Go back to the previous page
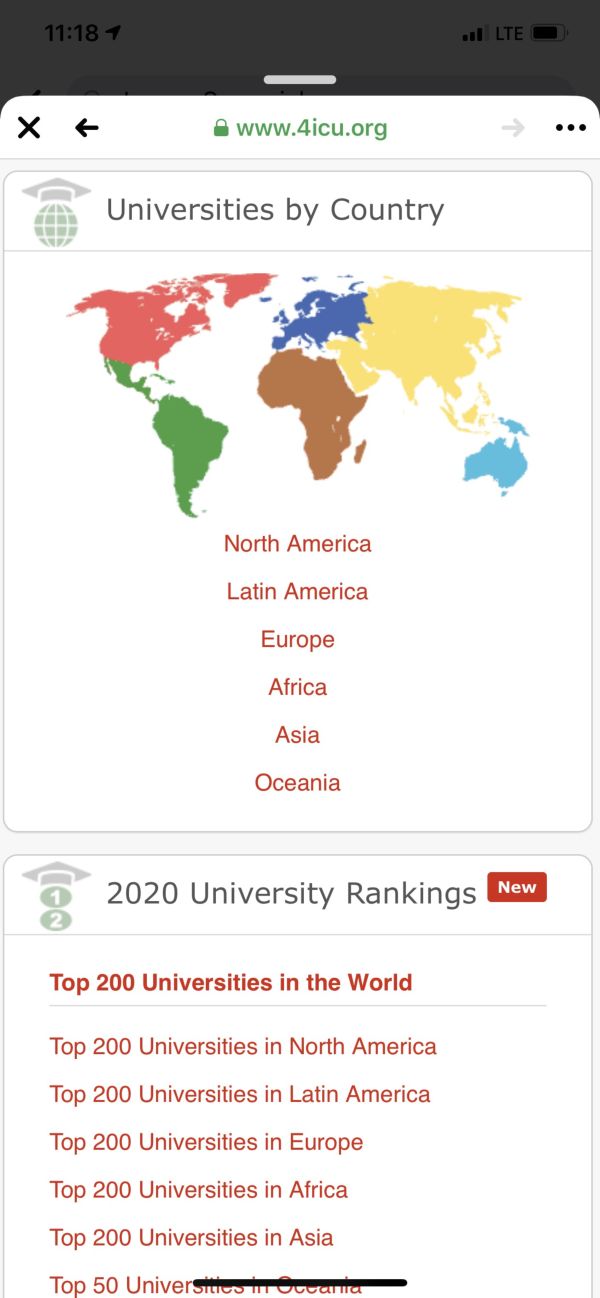Image resolution: width=600 pixels, height=1298 pixels. tap(87, 128)
